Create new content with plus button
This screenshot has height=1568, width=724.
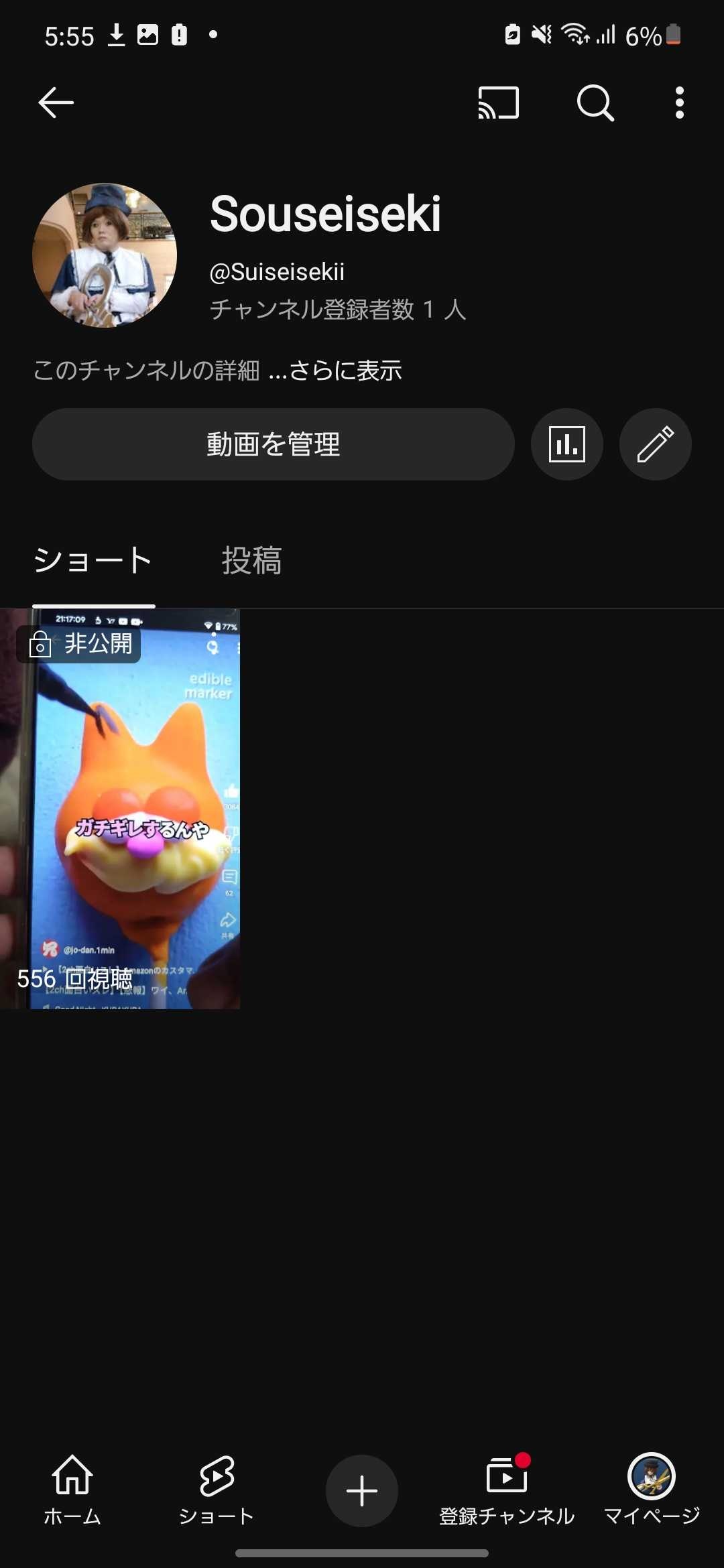(x=362, y=1491)
